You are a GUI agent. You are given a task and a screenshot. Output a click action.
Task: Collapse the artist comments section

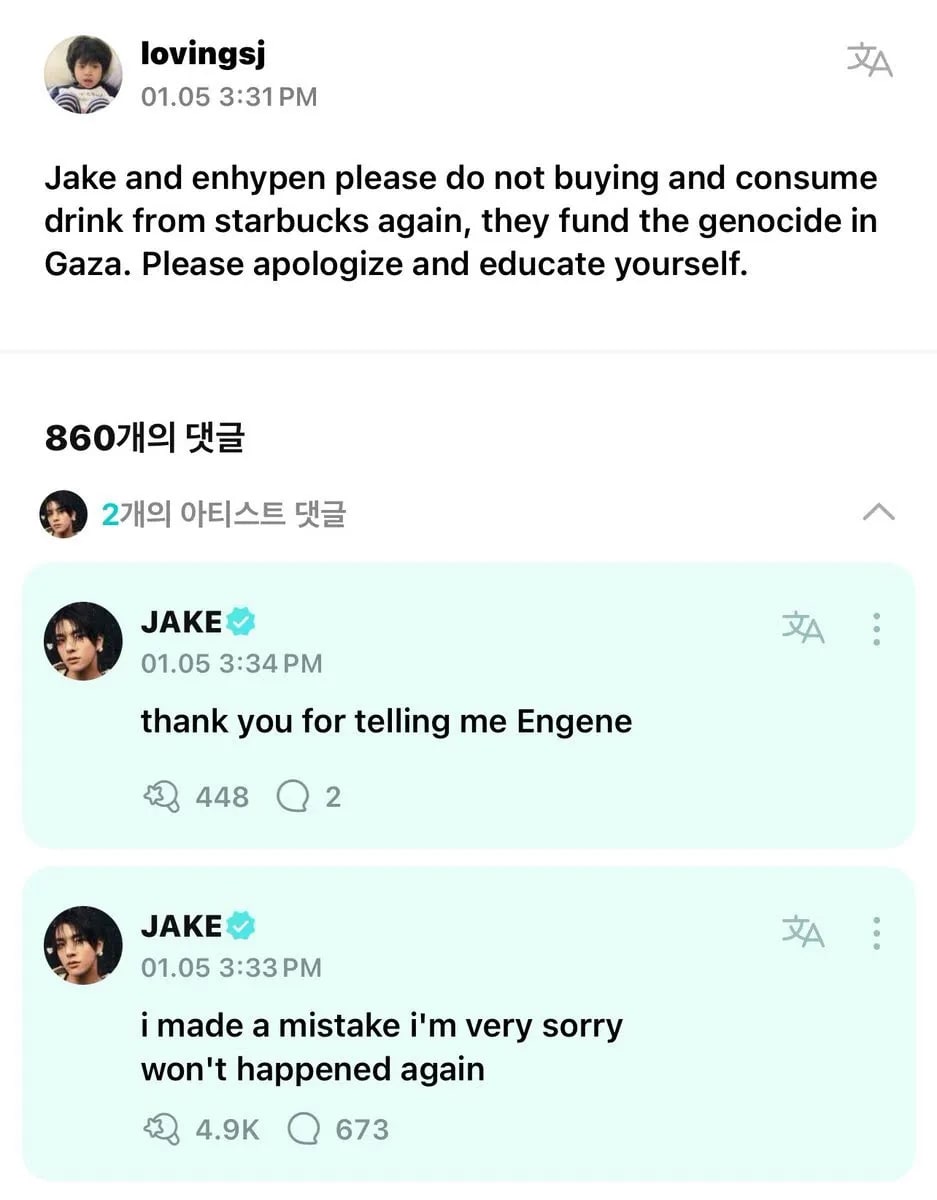[877, 513]
